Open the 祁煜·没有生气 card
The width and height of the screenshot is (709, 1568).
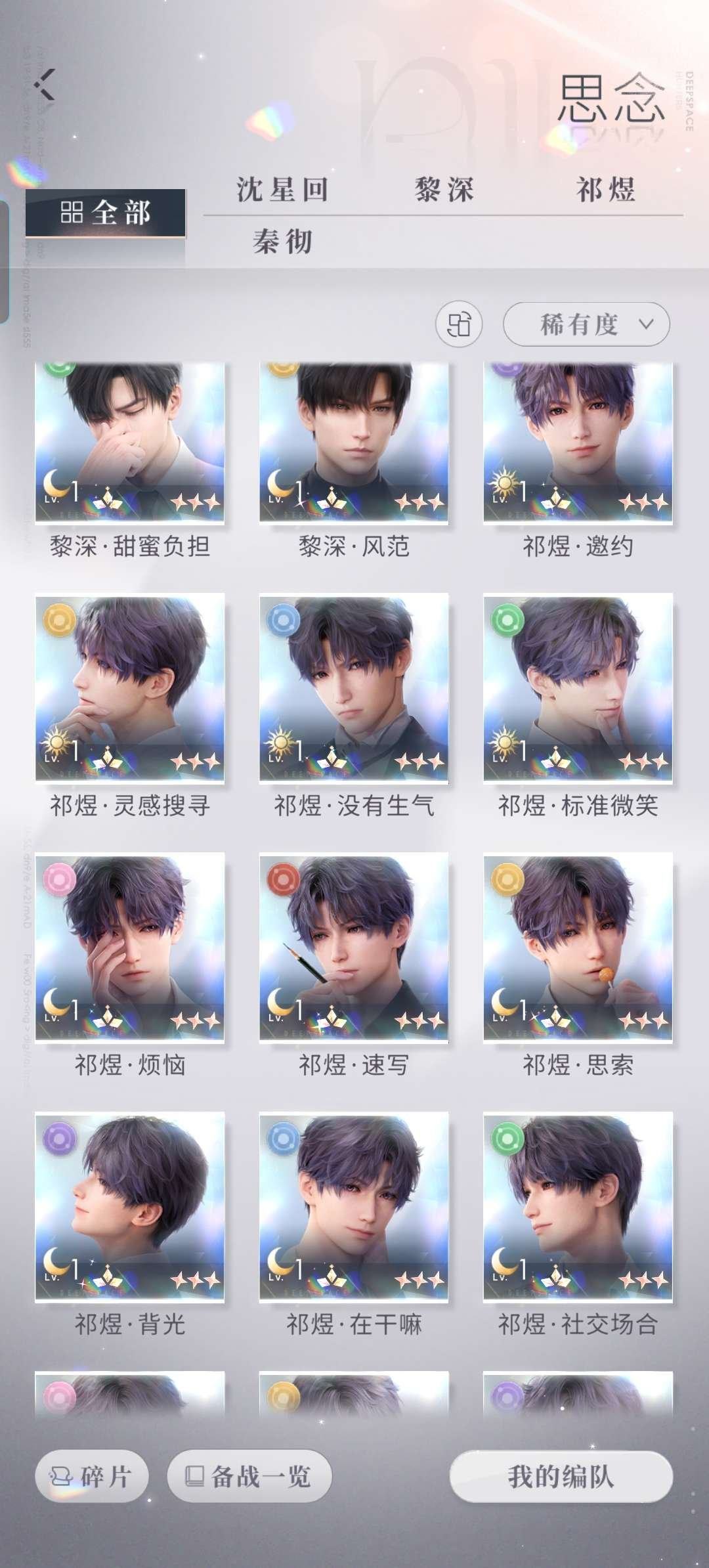tap(353, 688)
